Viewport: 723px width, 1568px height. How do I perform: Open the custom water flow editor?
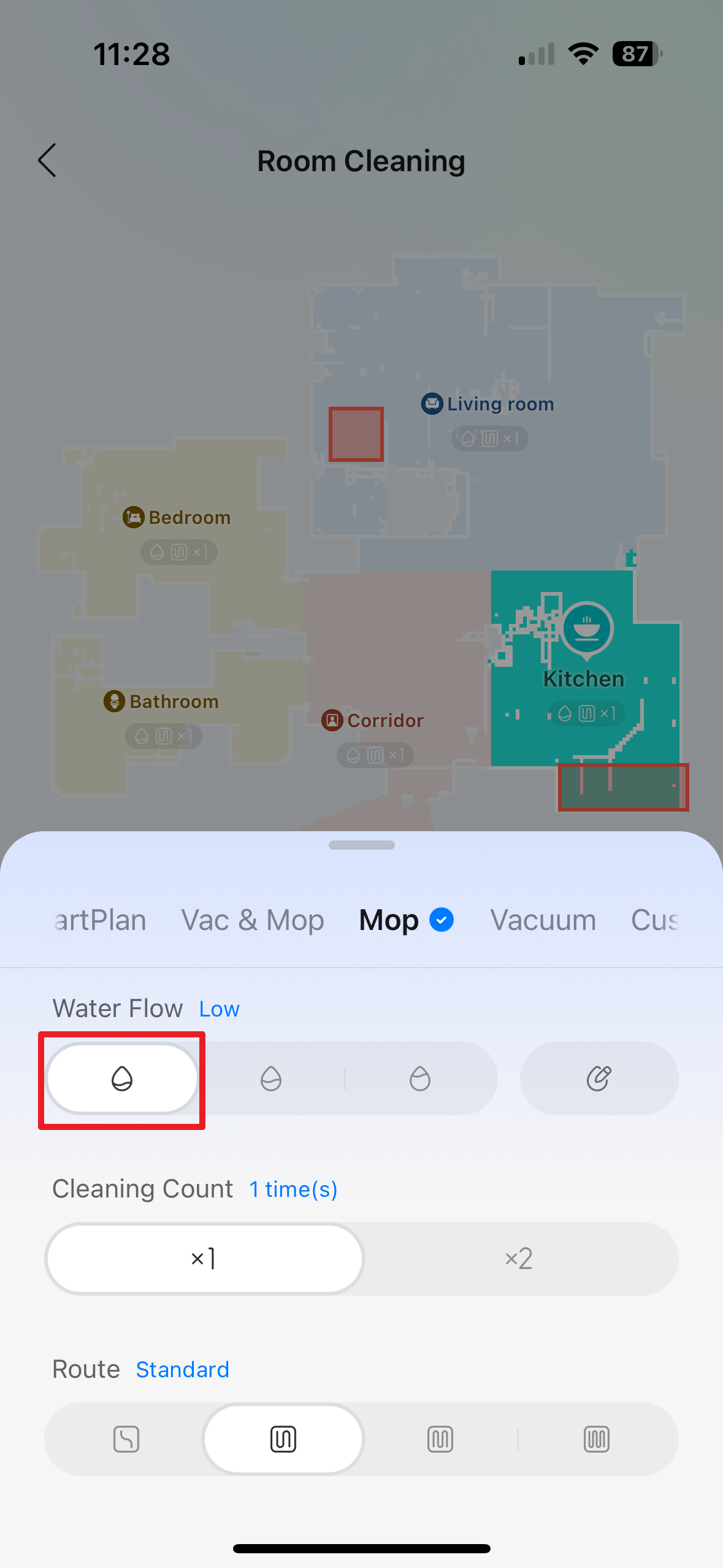[x=599, y=1078]
